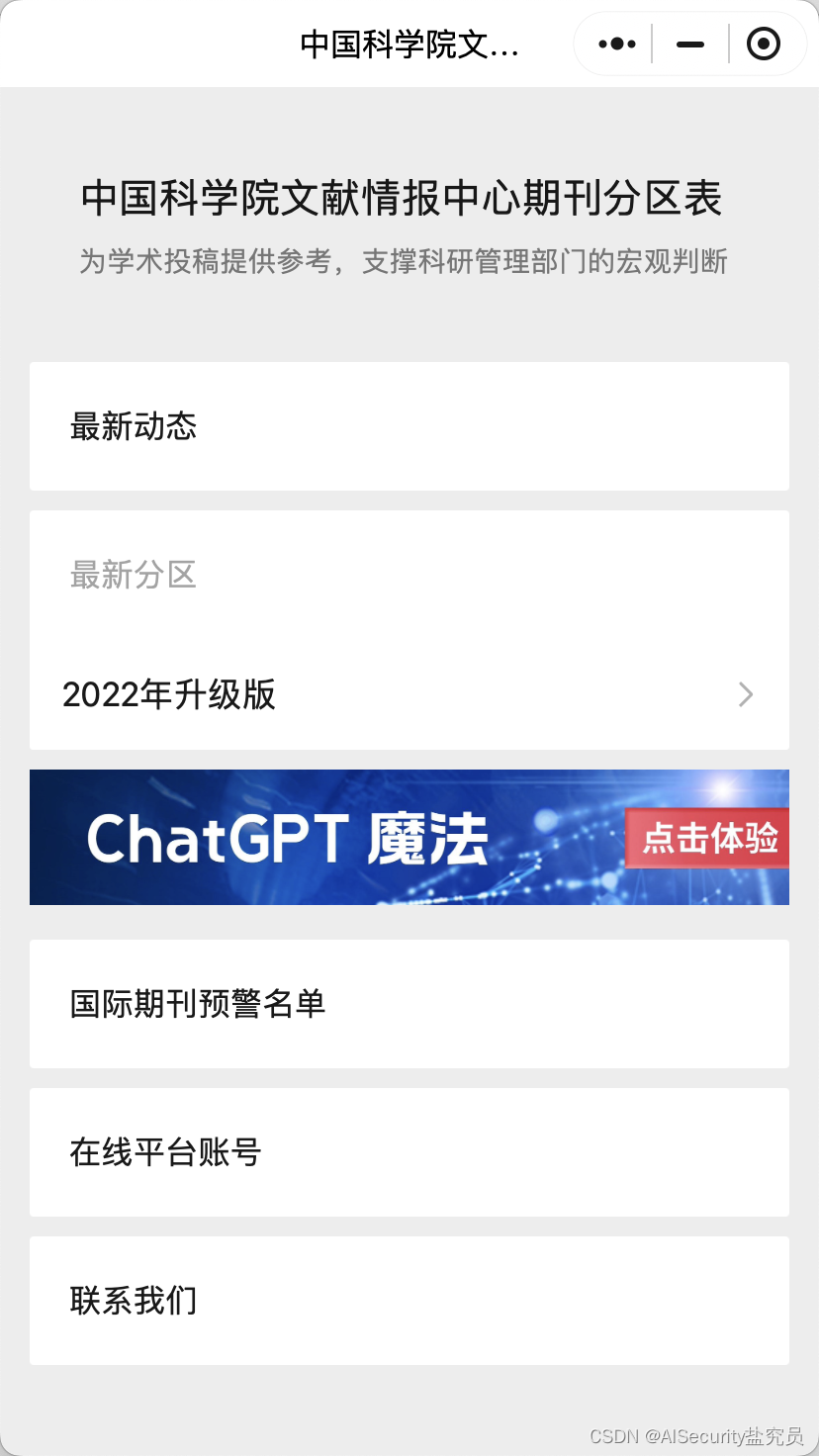Click the ChatGPT 魔法 promotional banner
Image resolution: width=819 pixels, height=1456 pixels.
409,837
